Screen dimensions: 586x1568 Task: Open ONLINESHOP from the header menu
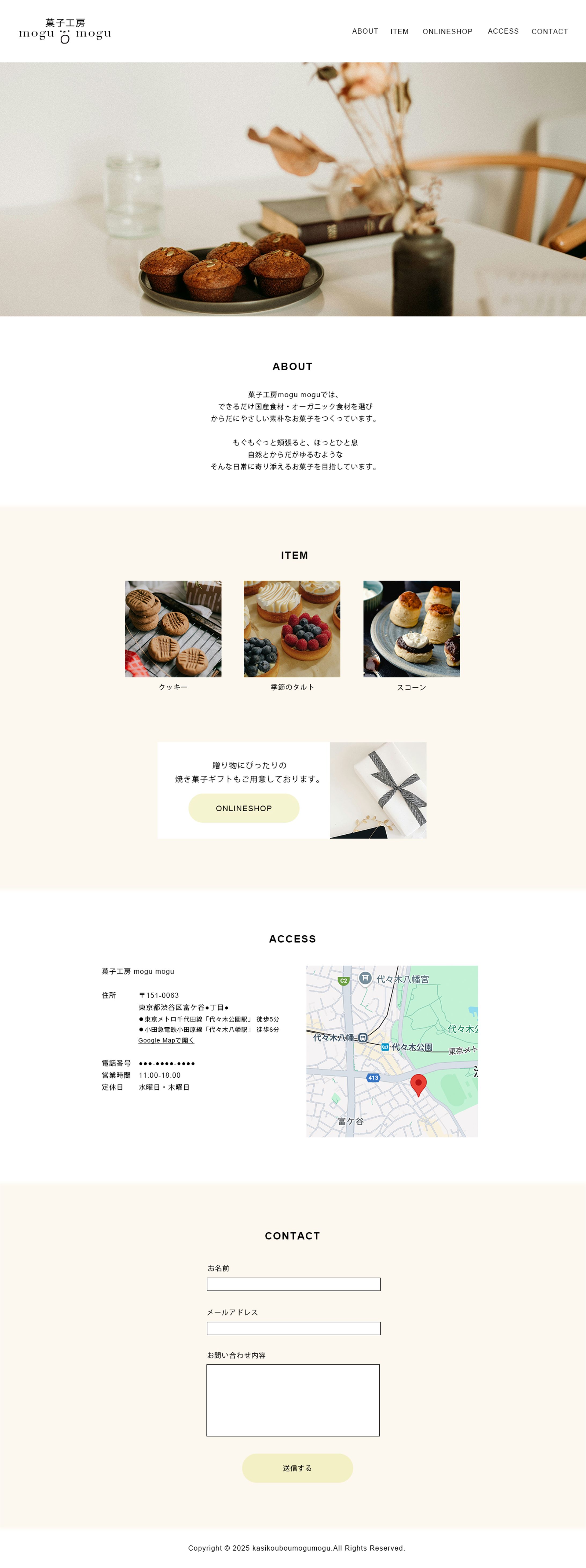tap(447, 32)
